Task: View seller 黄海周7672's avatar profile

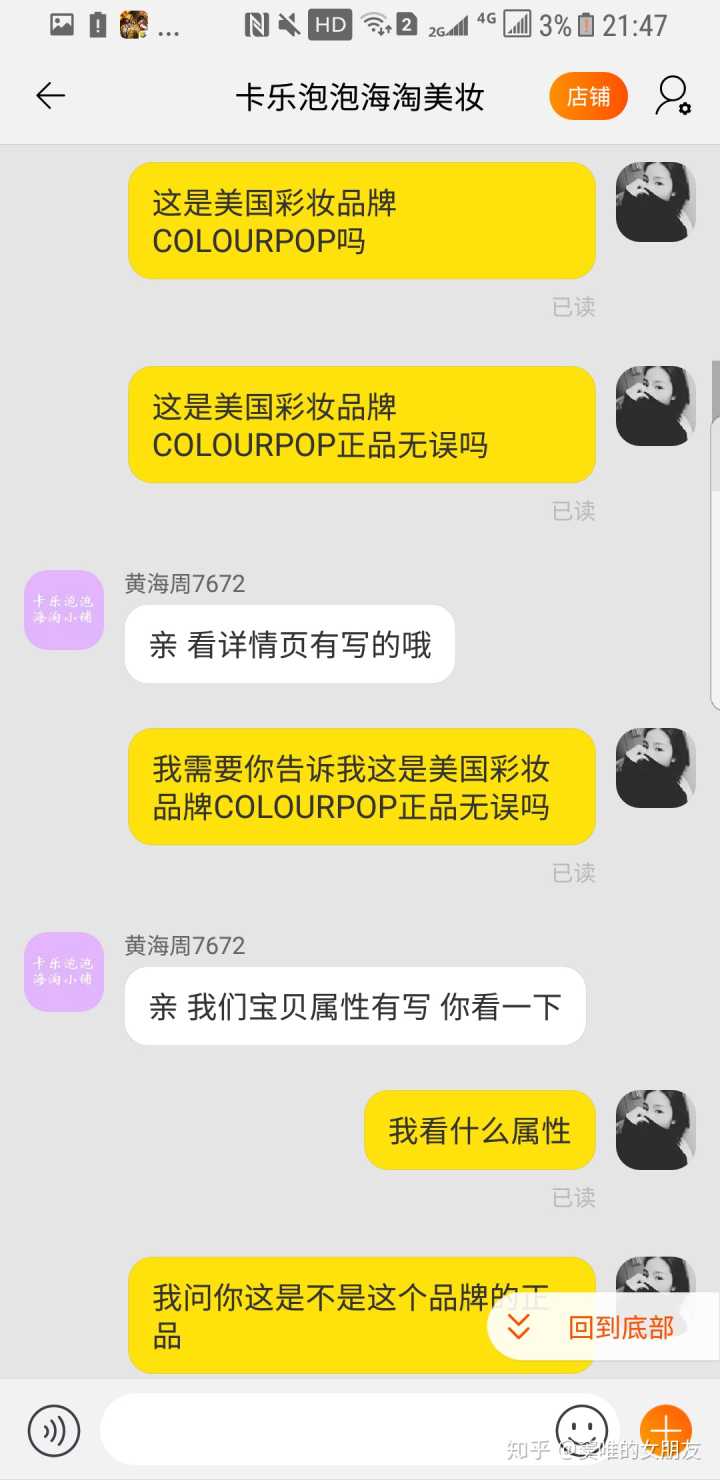Action: tap(64, 610)
